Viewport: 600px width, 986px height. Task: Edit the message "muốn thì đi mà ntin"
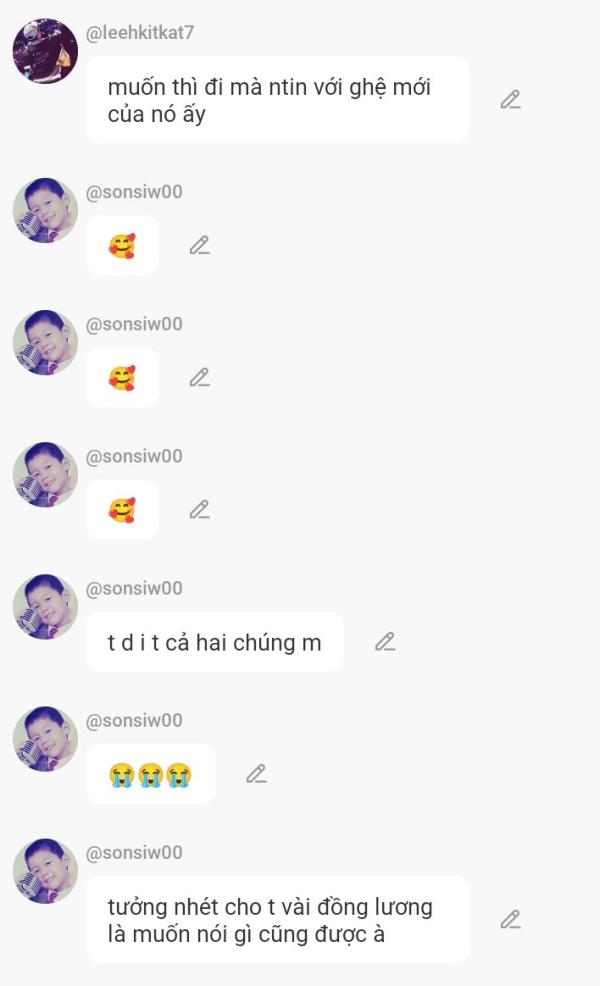pyautogui.click(x=510, y=100)
